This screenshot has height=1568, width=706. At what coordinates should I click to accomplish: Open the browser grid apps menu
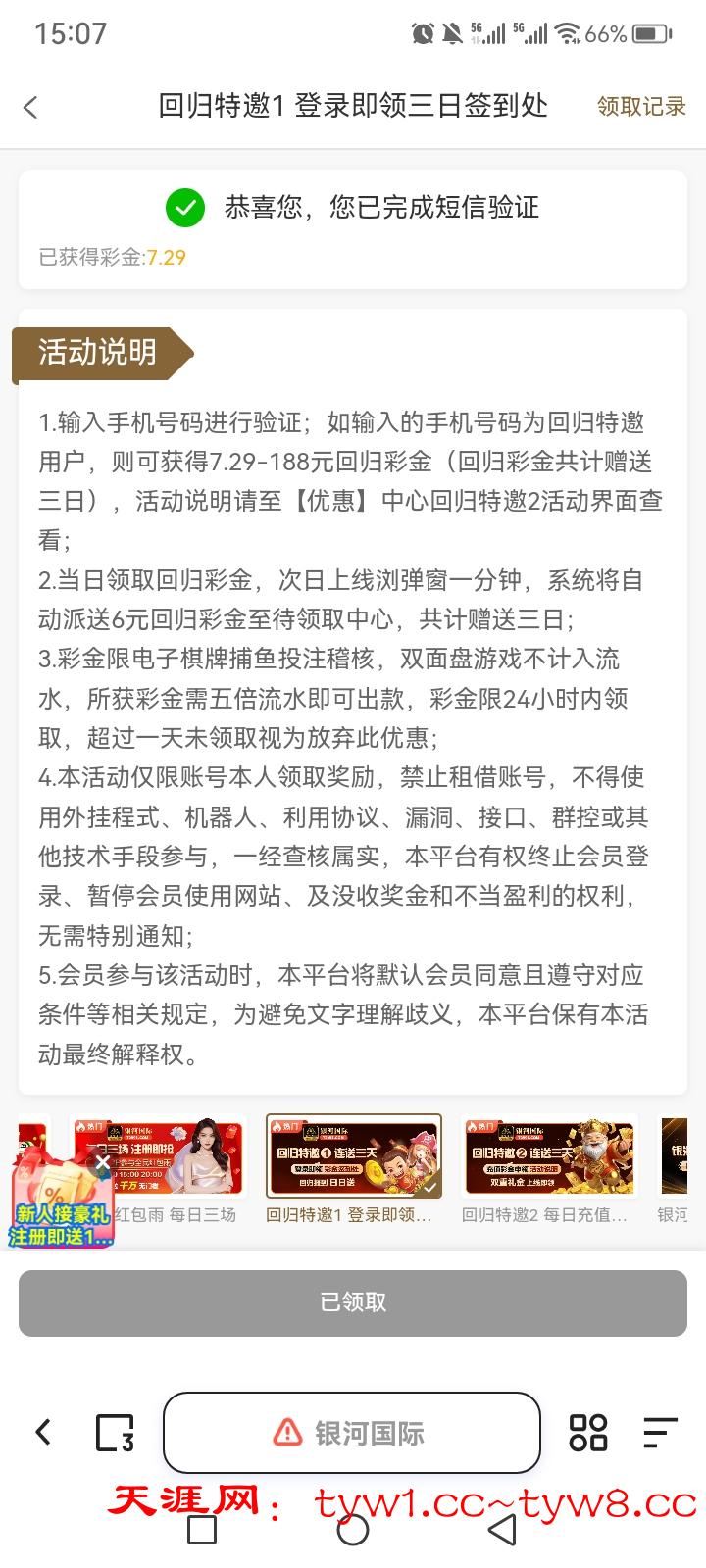pyautogui.click(x=588, y=1433)
